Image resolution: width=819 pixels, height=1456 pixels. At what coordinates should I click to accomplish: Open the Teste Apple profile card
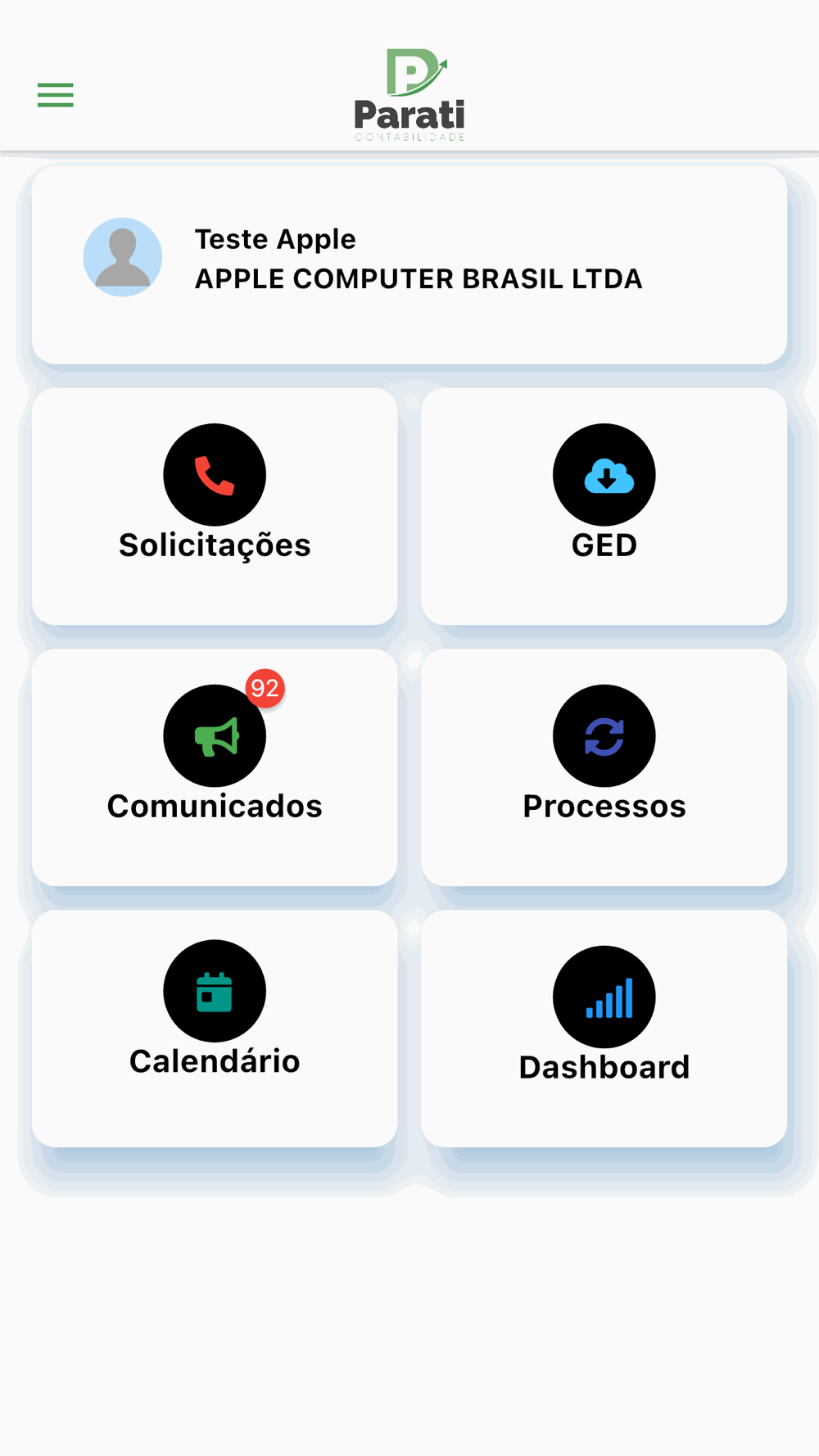tap(409, 265)
